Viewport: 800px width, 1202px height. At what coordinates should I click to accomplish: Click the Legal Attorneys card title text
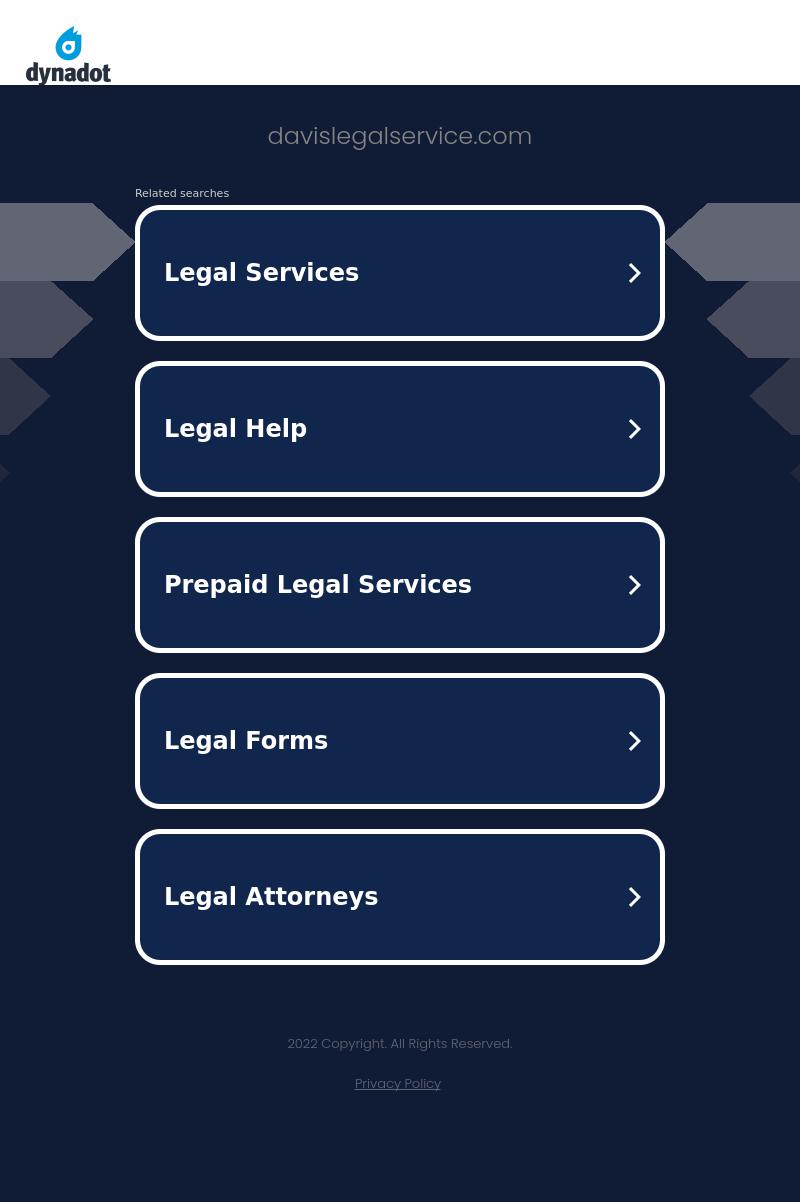click(271, 897)
